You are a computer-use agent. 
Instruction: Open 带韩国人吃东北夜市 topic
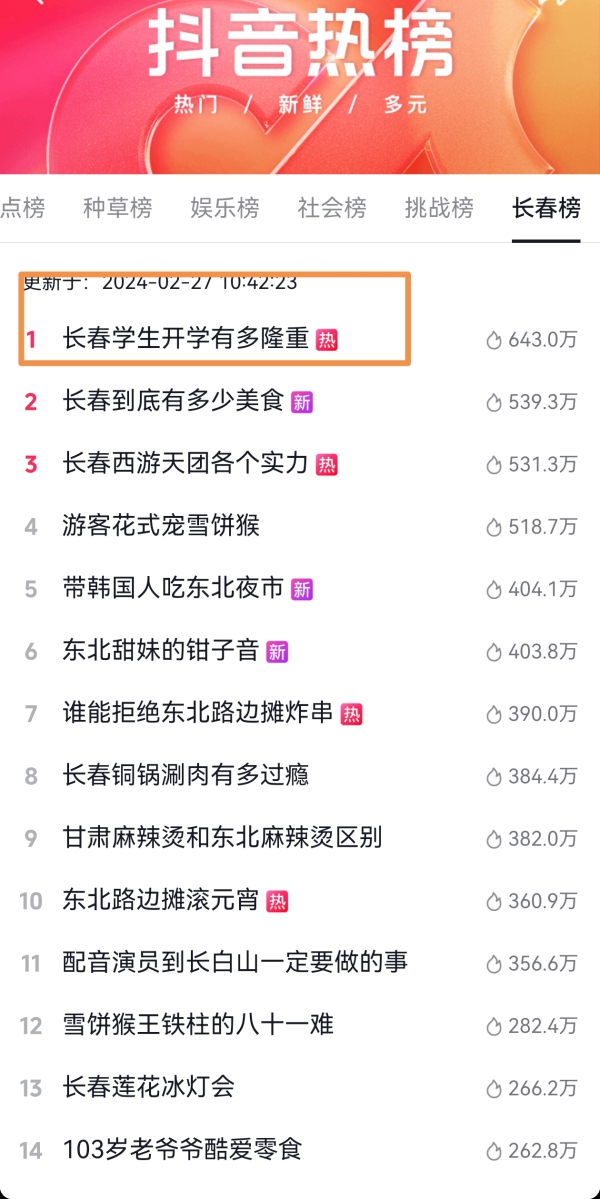173,589
